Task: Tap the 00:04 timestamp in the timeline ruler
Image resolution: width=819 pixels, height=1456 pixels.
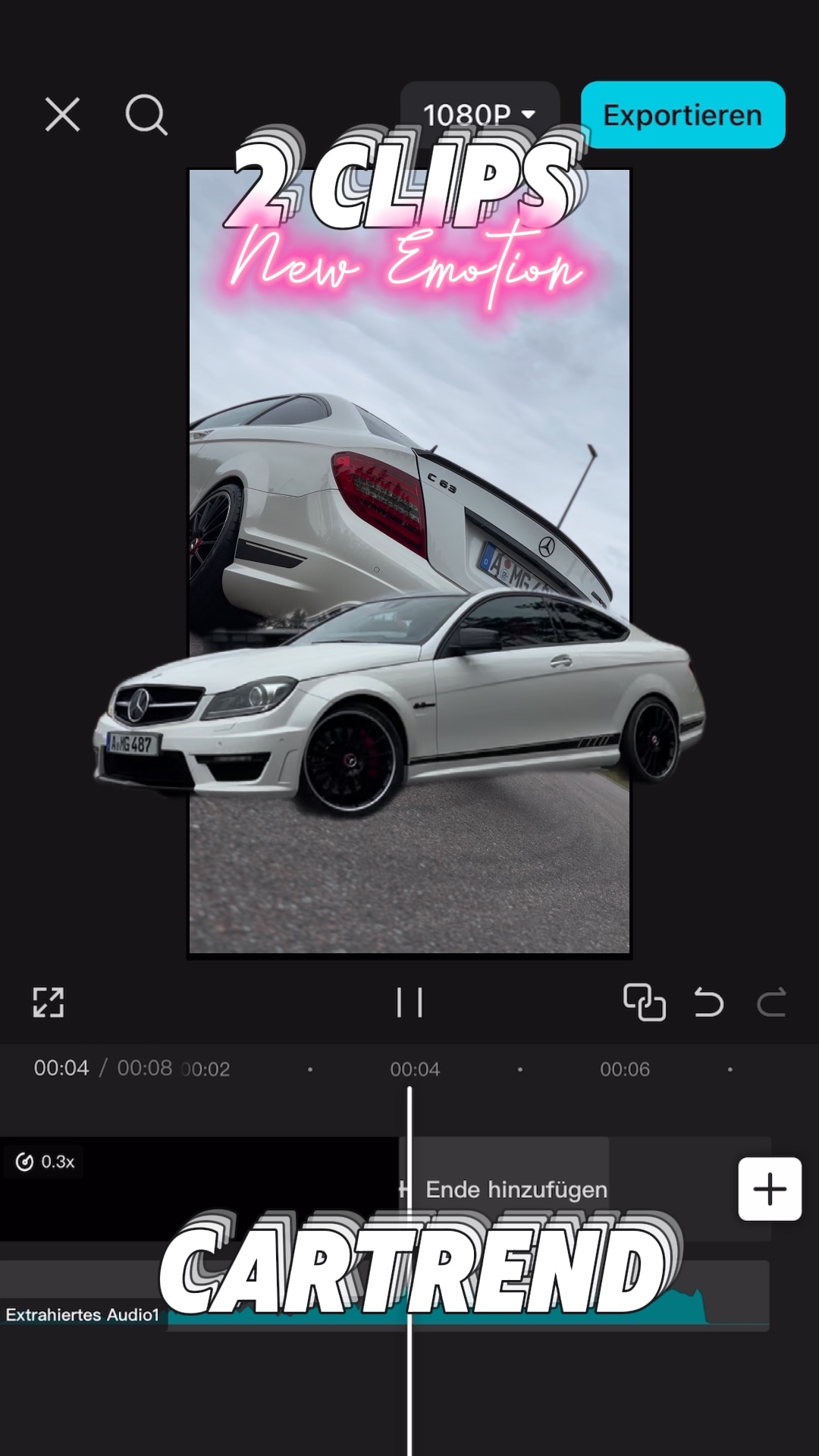Action: pyautogui.click(x=414, y=1068)
